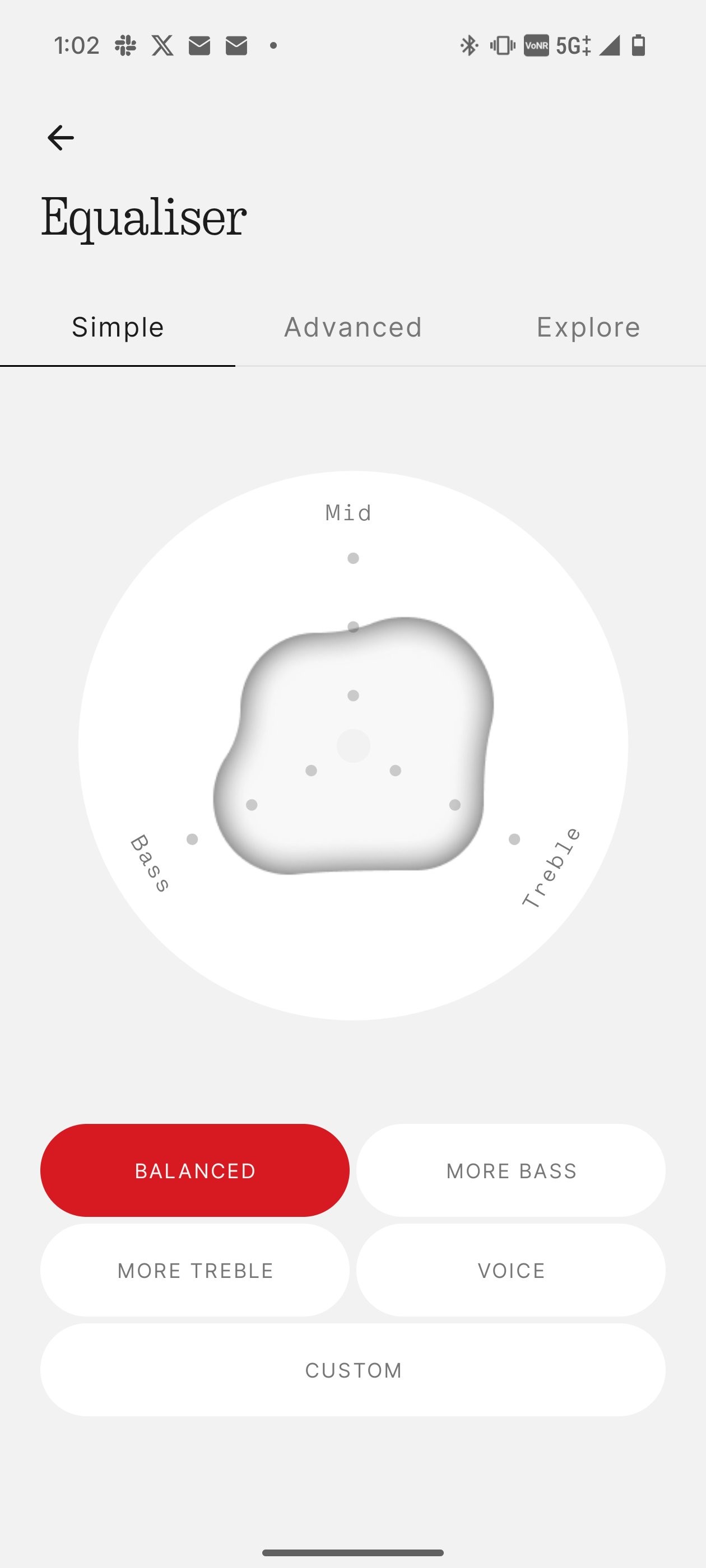Image resolution: width=706 pixels, height=1568 pixels.
Task: Switch to the Advanced tab
Action: [352, 328]
